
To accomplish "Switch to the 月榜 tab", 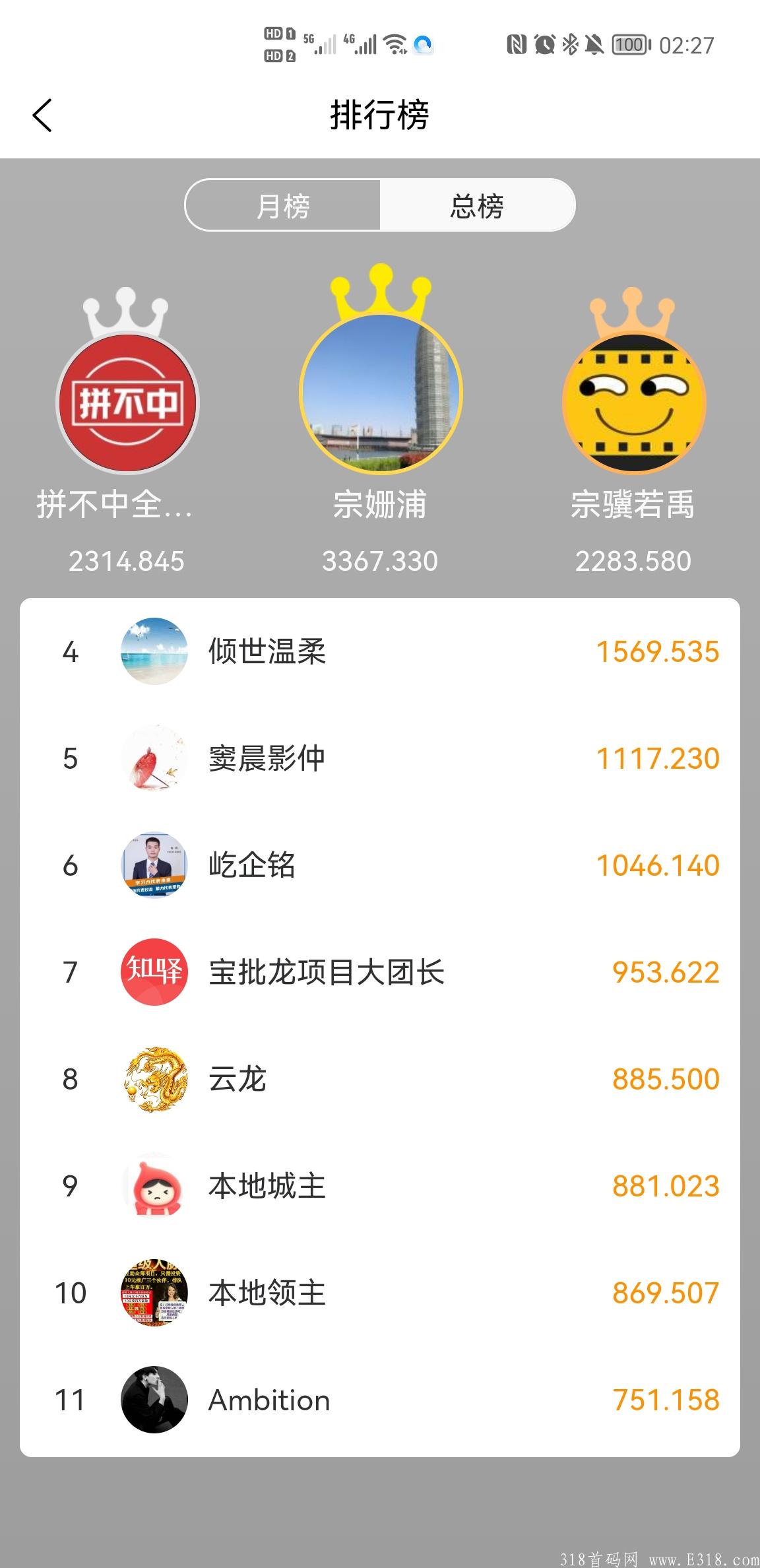I will pos(284,205).
